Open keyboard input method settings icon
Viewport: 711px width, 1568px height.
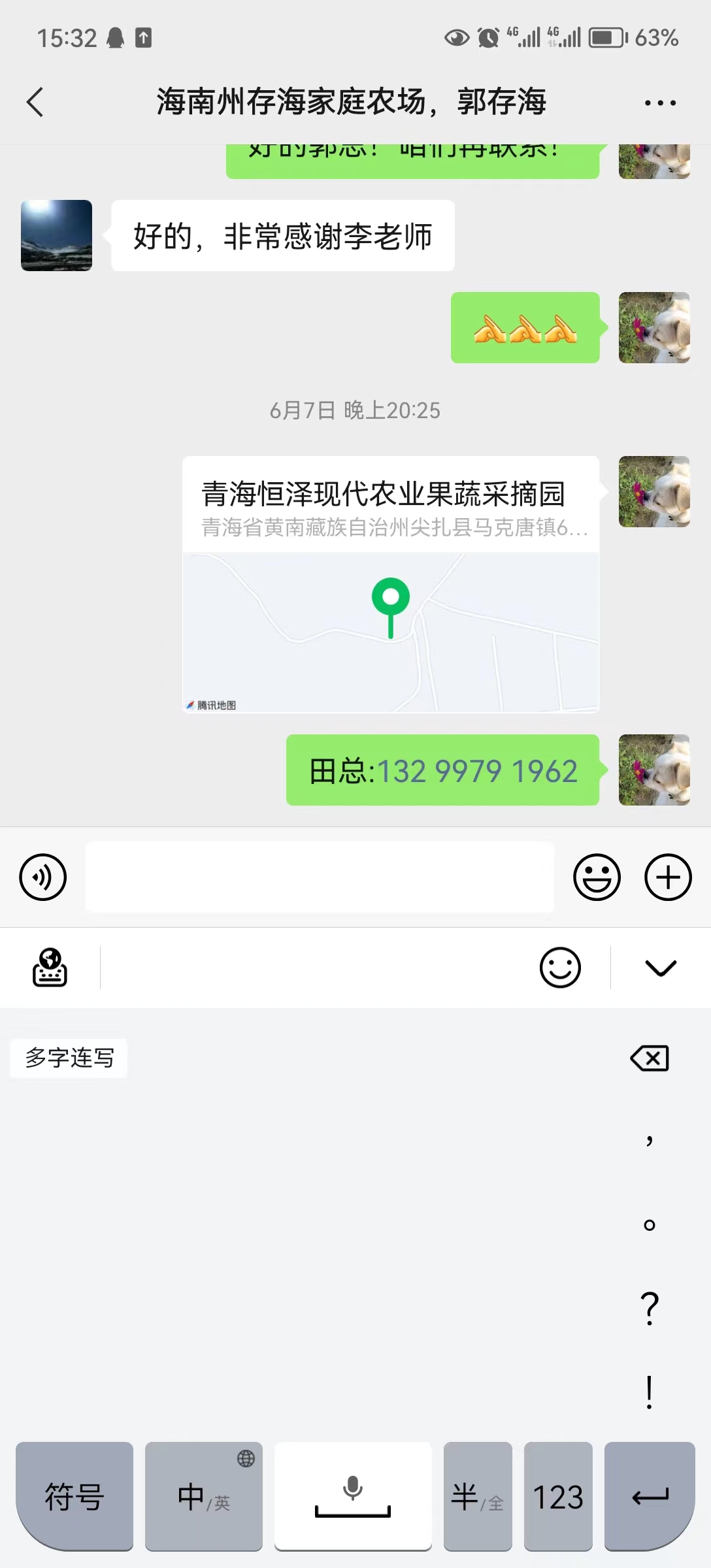(x=50, y=968)
